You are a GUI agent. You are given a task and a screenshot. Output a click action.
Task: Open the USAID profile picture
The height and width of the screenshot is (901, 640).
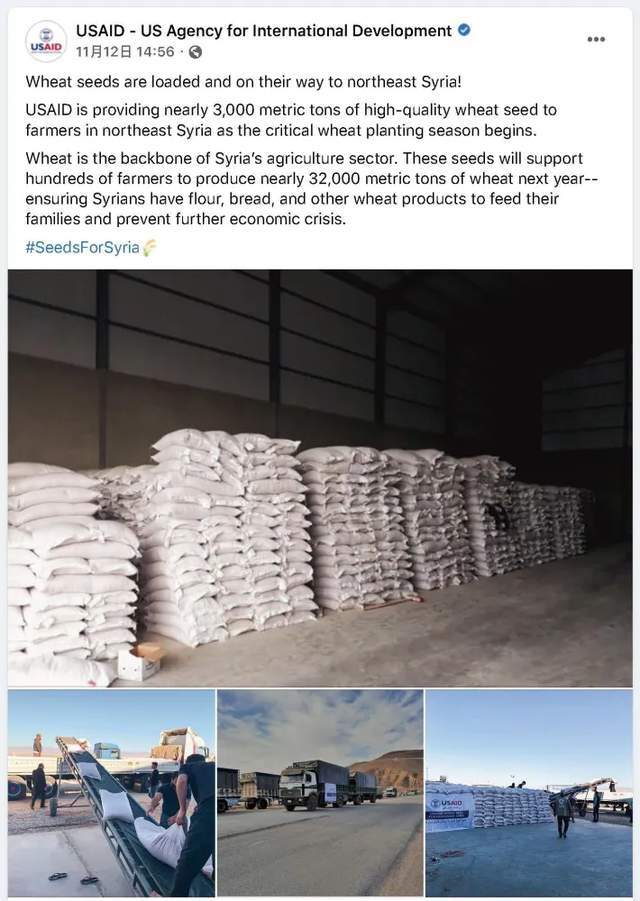46,42
